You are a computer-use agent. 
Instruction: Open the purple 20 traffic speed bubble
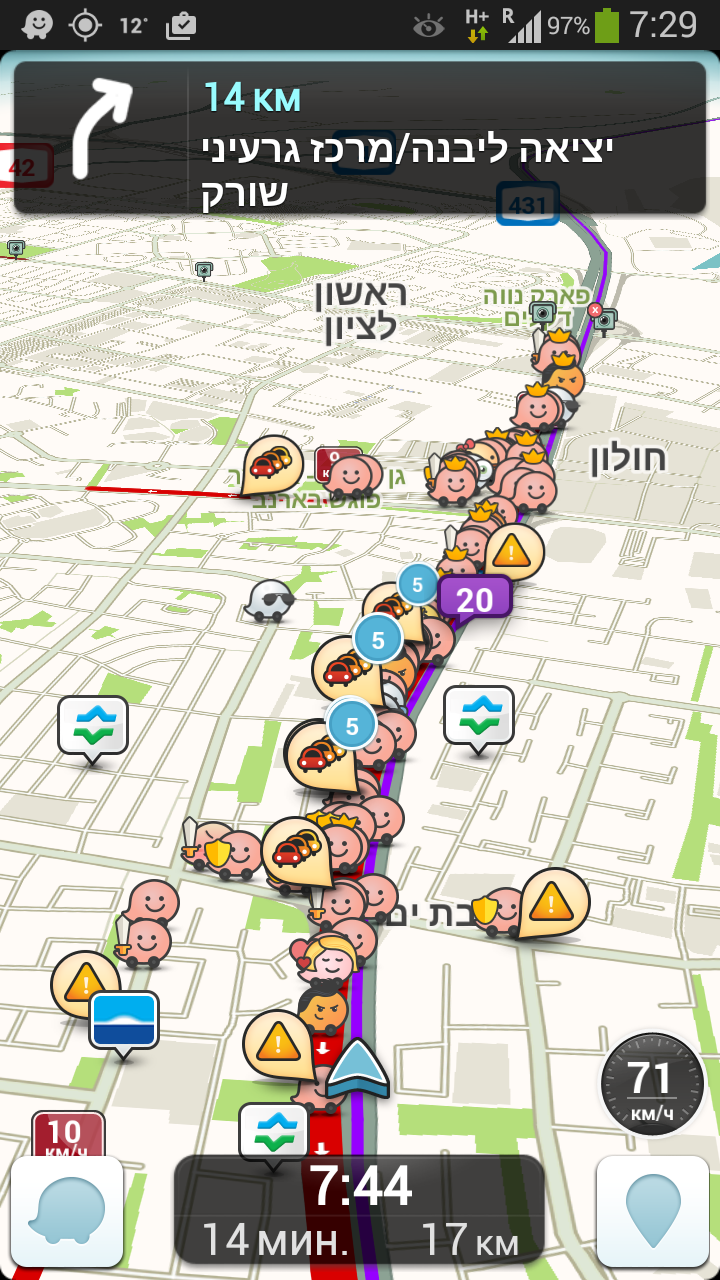tap(475, 601)
